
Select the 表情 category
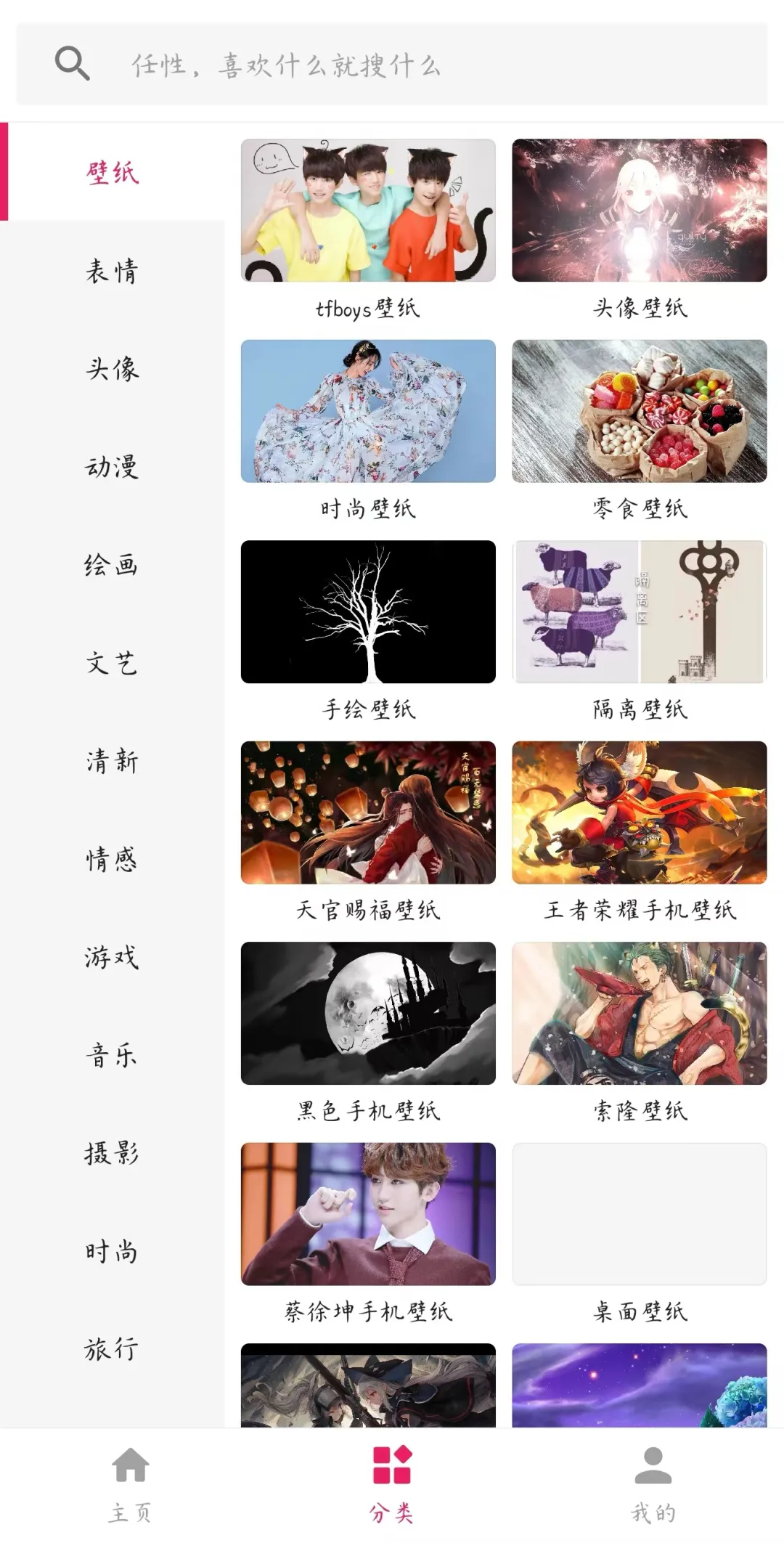pos(112,271)
